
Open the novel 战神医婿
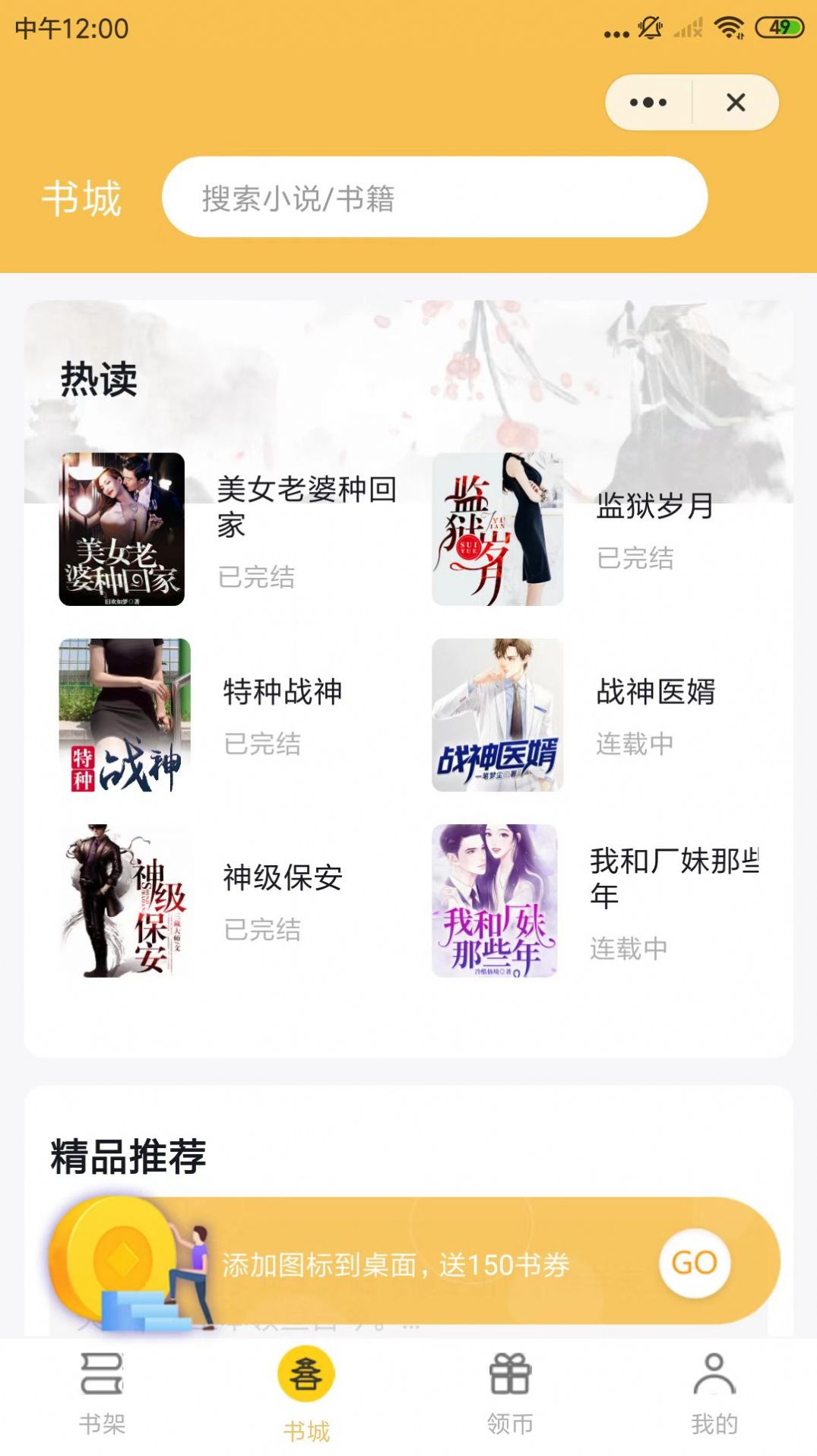pos(499,713)
